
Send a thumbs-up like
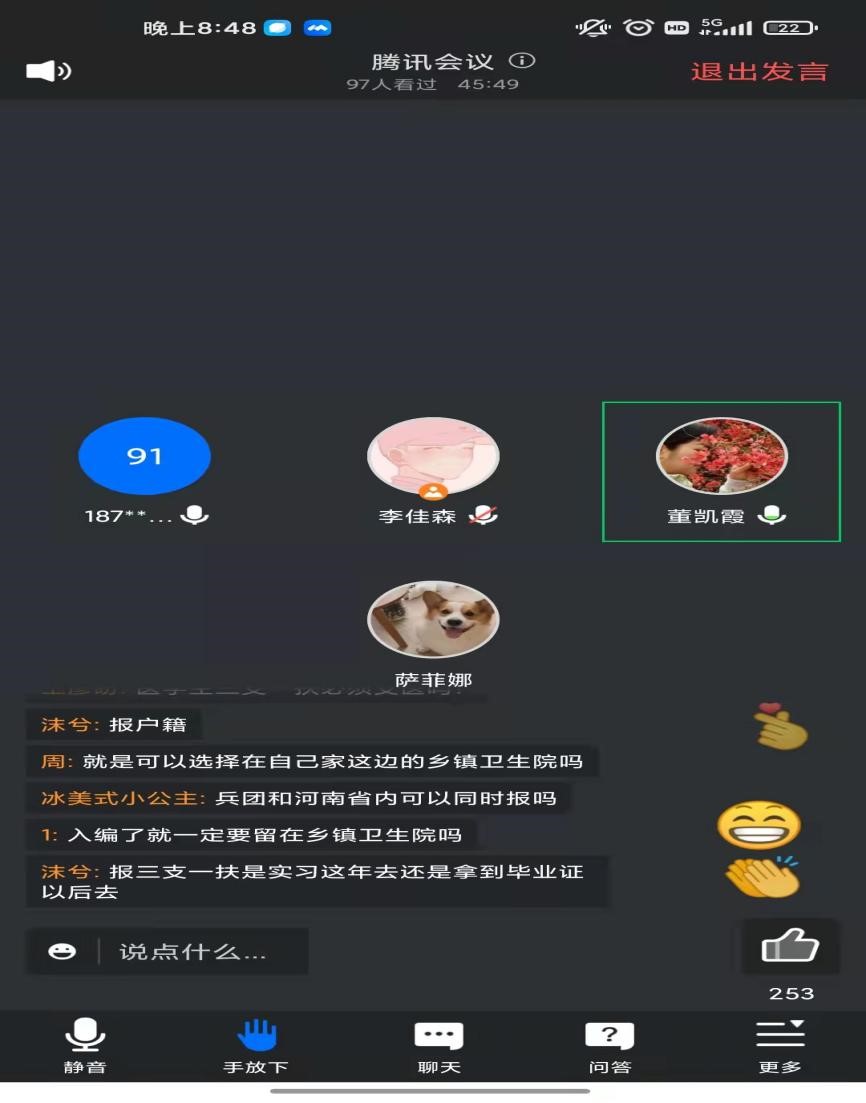[790, 946]
